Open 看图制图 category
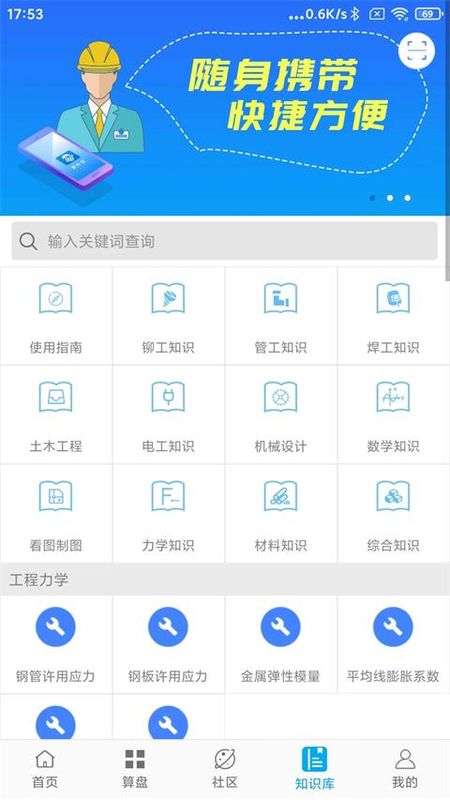 56,514
